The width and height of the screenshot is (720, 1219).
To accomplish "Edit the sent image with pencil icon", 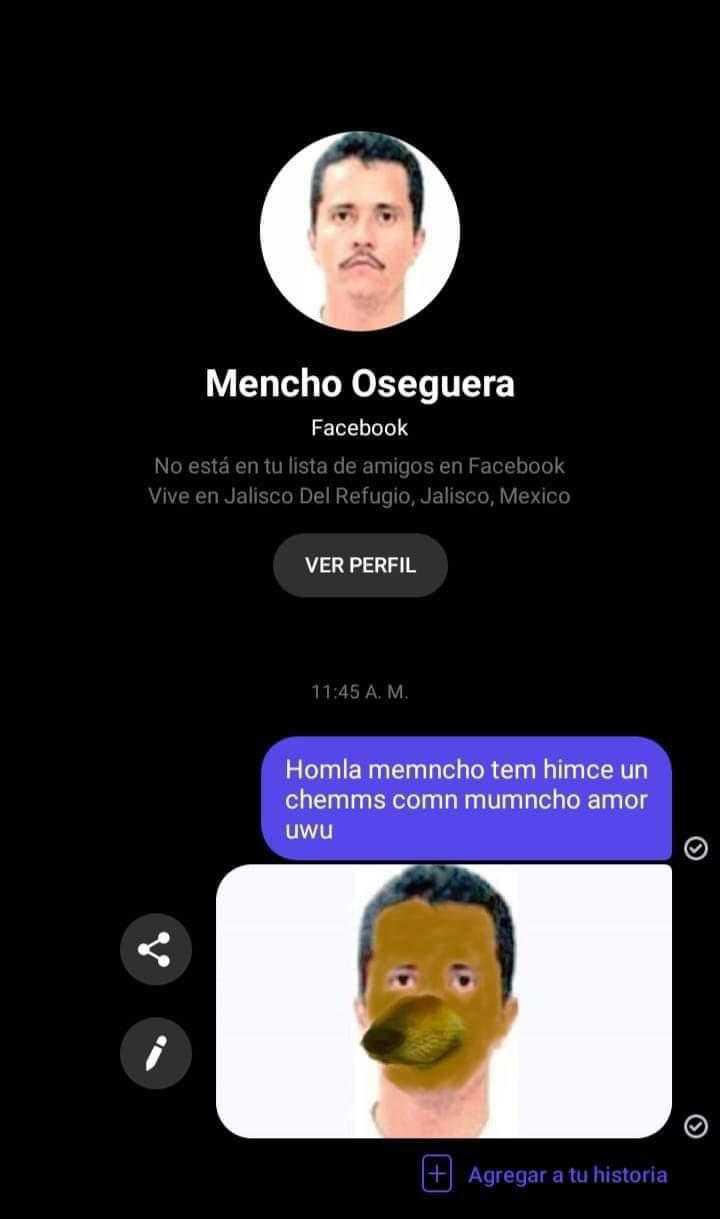I will [x=155, y=1051].
